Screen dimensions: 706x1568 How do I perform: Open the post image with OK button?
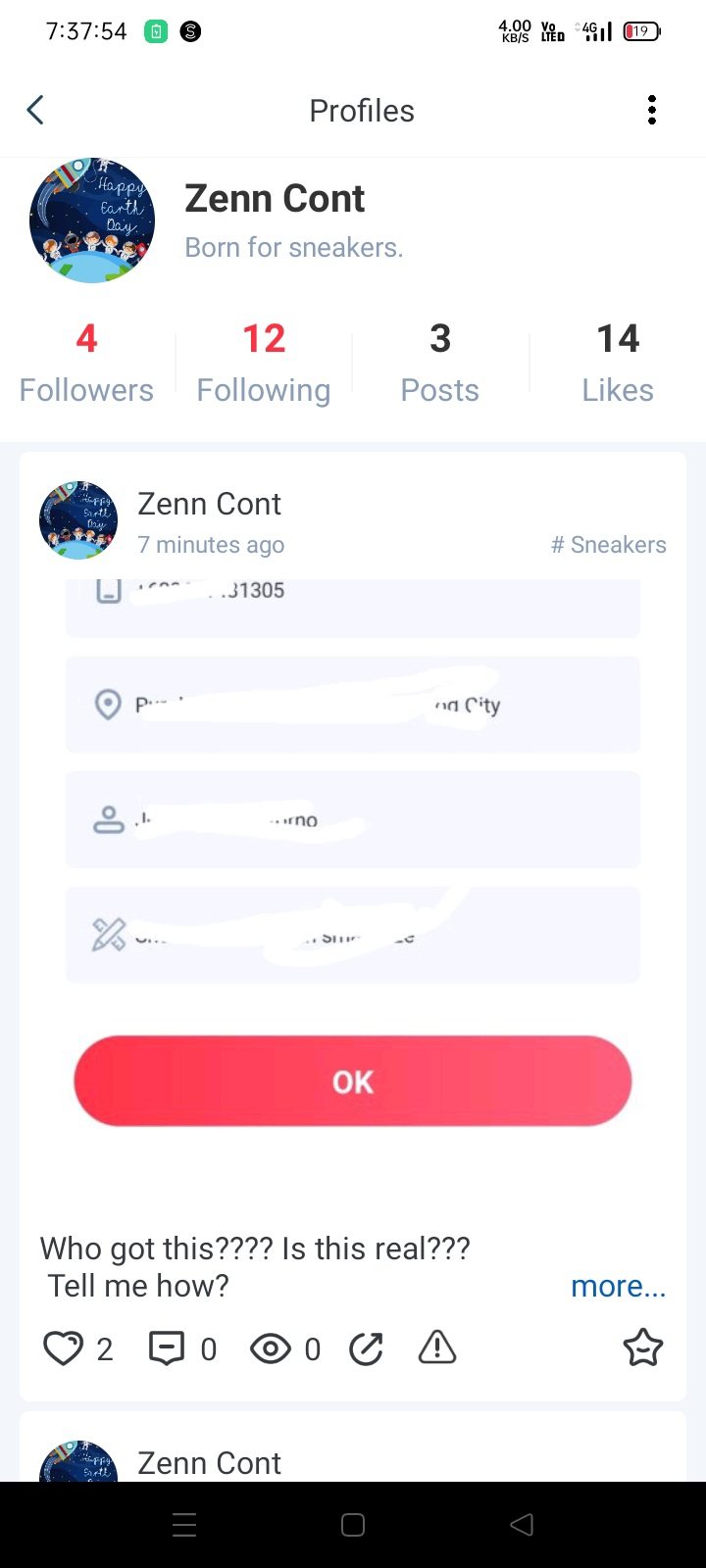(353, 882)
